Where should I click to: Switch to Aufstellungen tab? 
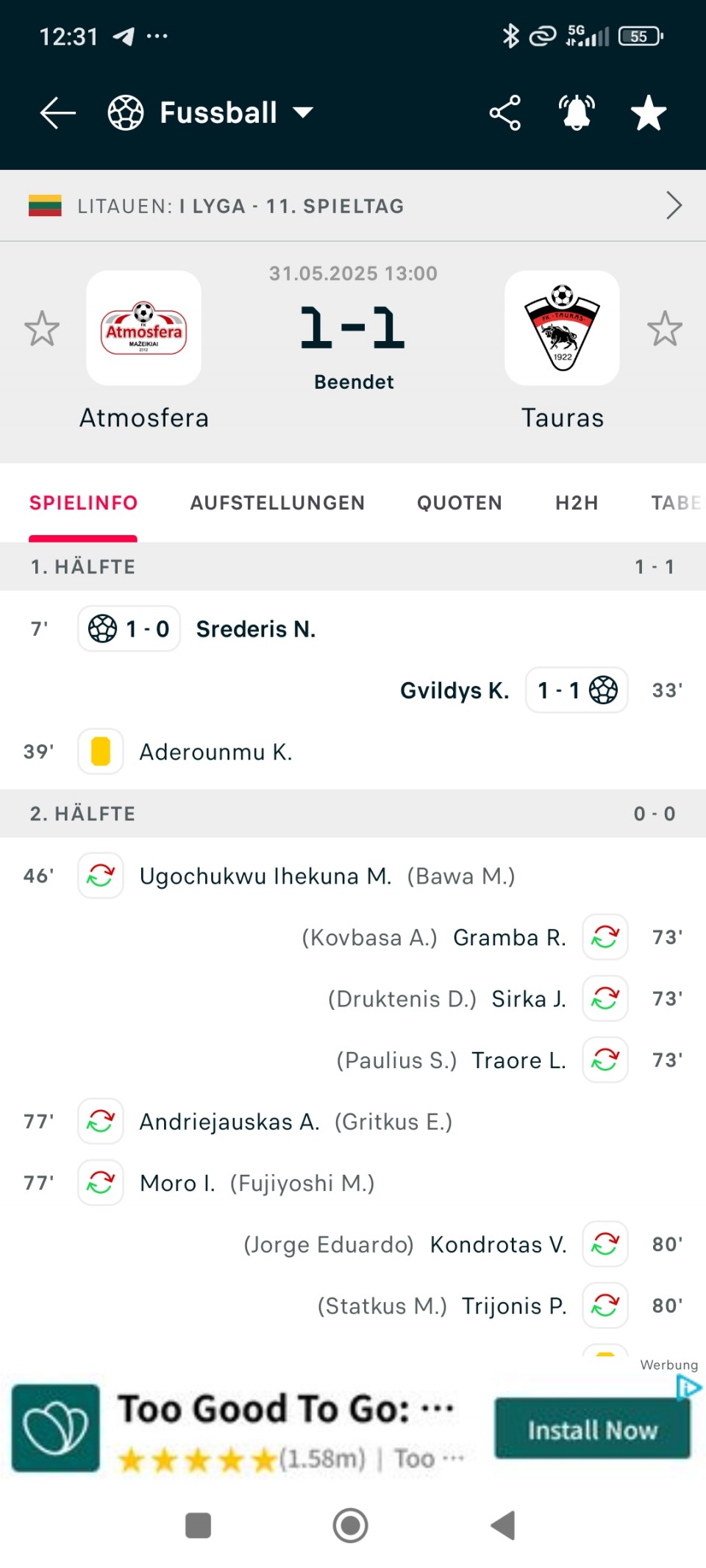pos(277,503)
